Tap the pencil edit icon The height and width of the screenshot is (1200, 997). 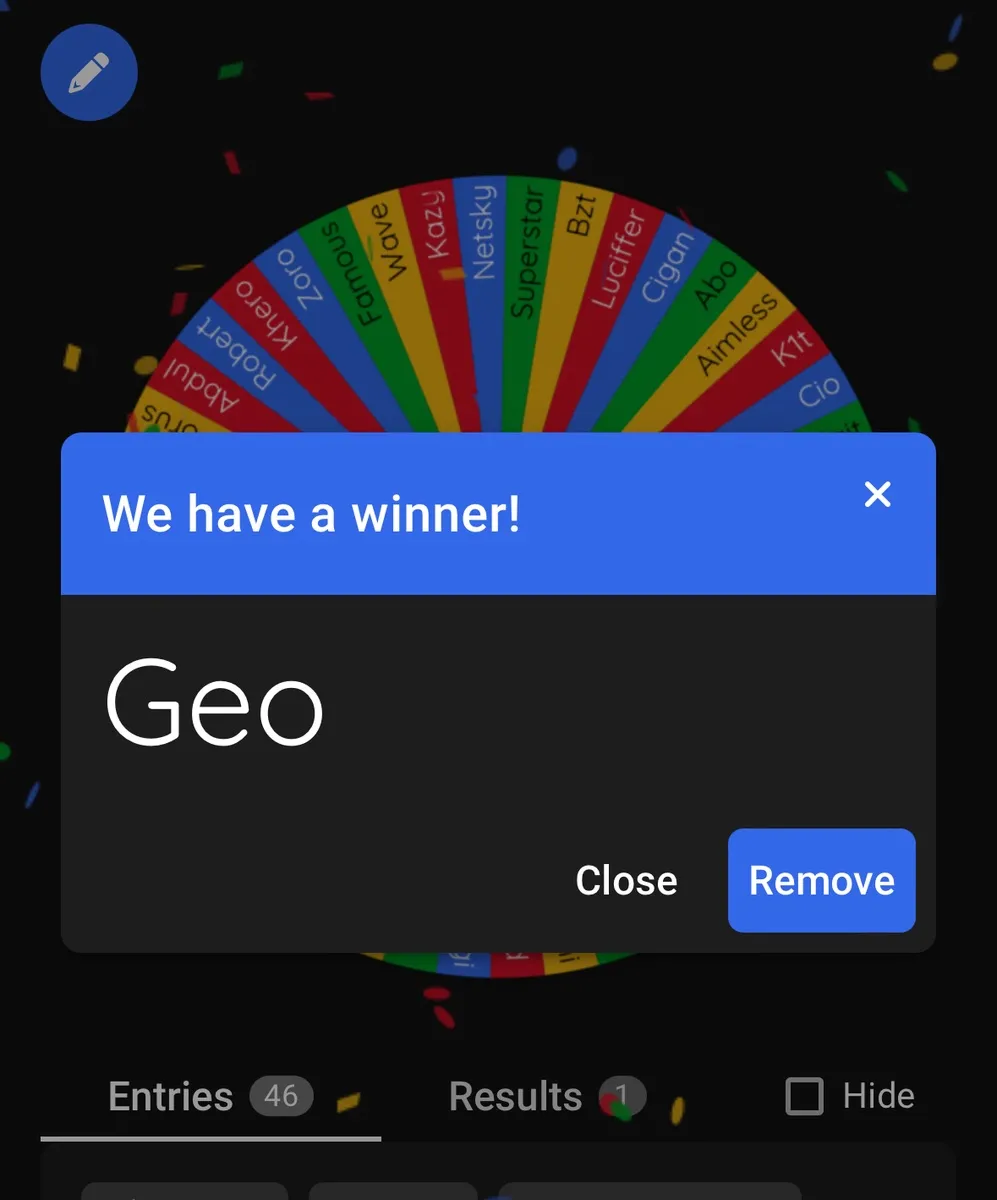[x=88, y=73]
